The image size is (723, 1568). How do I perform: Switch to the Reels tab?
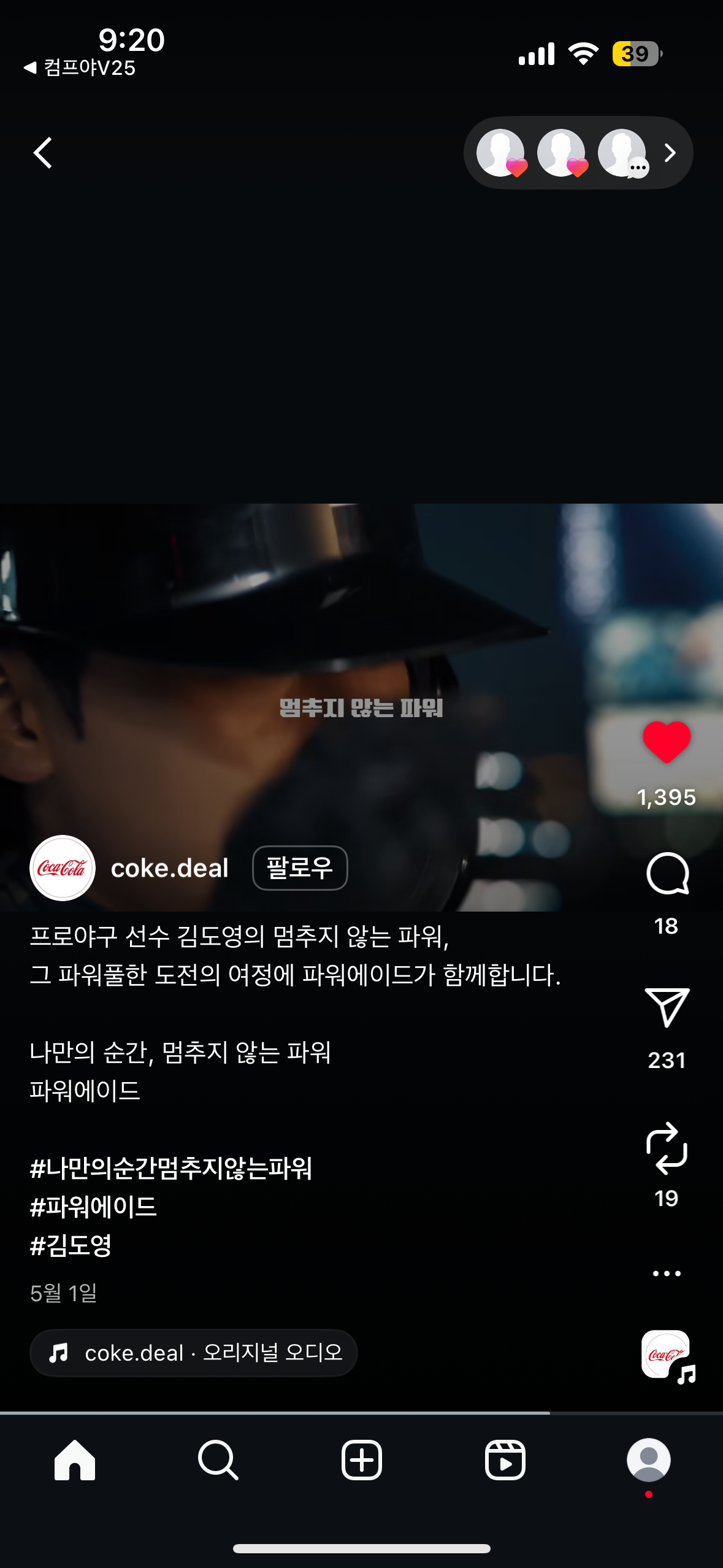(x=505, y=1460)
